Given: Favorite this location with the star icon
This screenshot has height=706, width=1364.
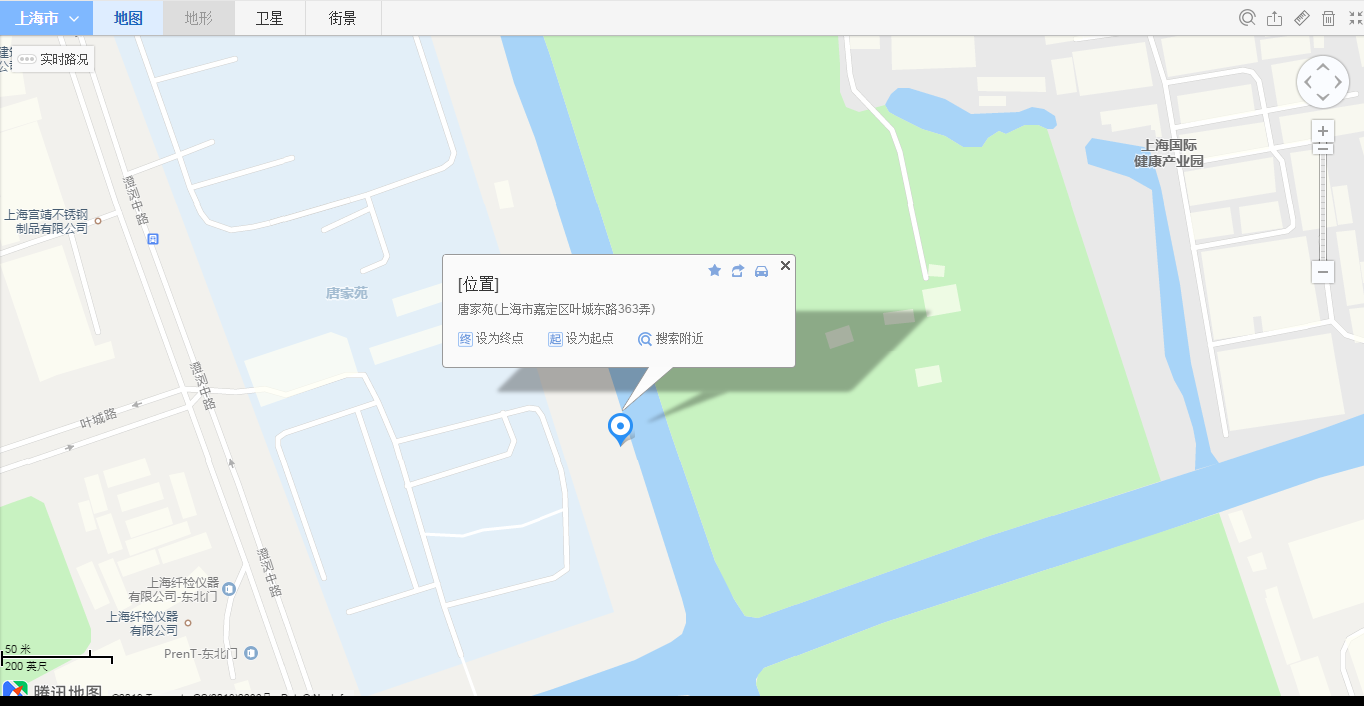Looking at the screenshot, I should pyautogui.click(x=714, y=271).
